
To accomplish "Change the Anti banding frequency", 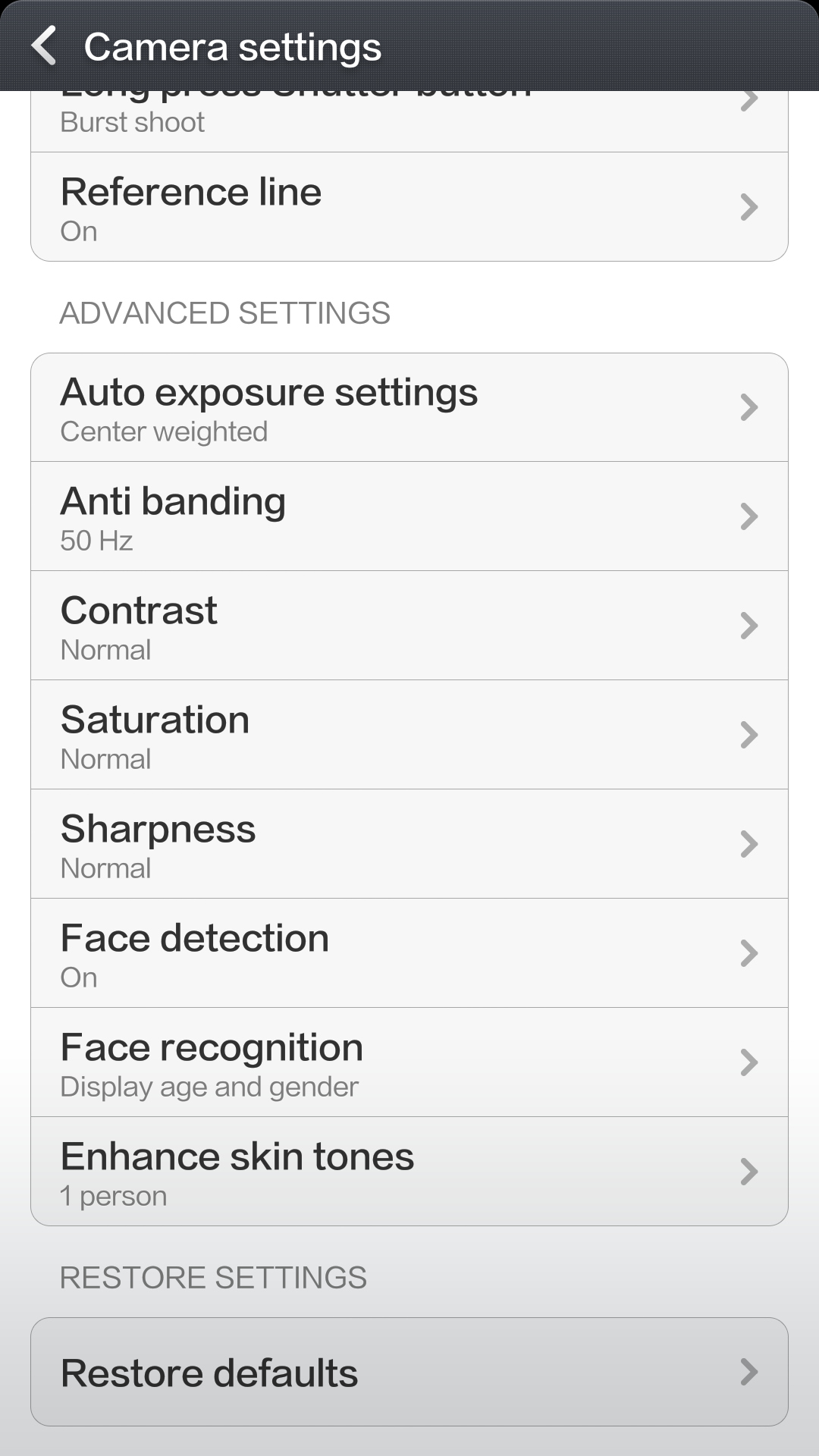I will coord(409,516).
